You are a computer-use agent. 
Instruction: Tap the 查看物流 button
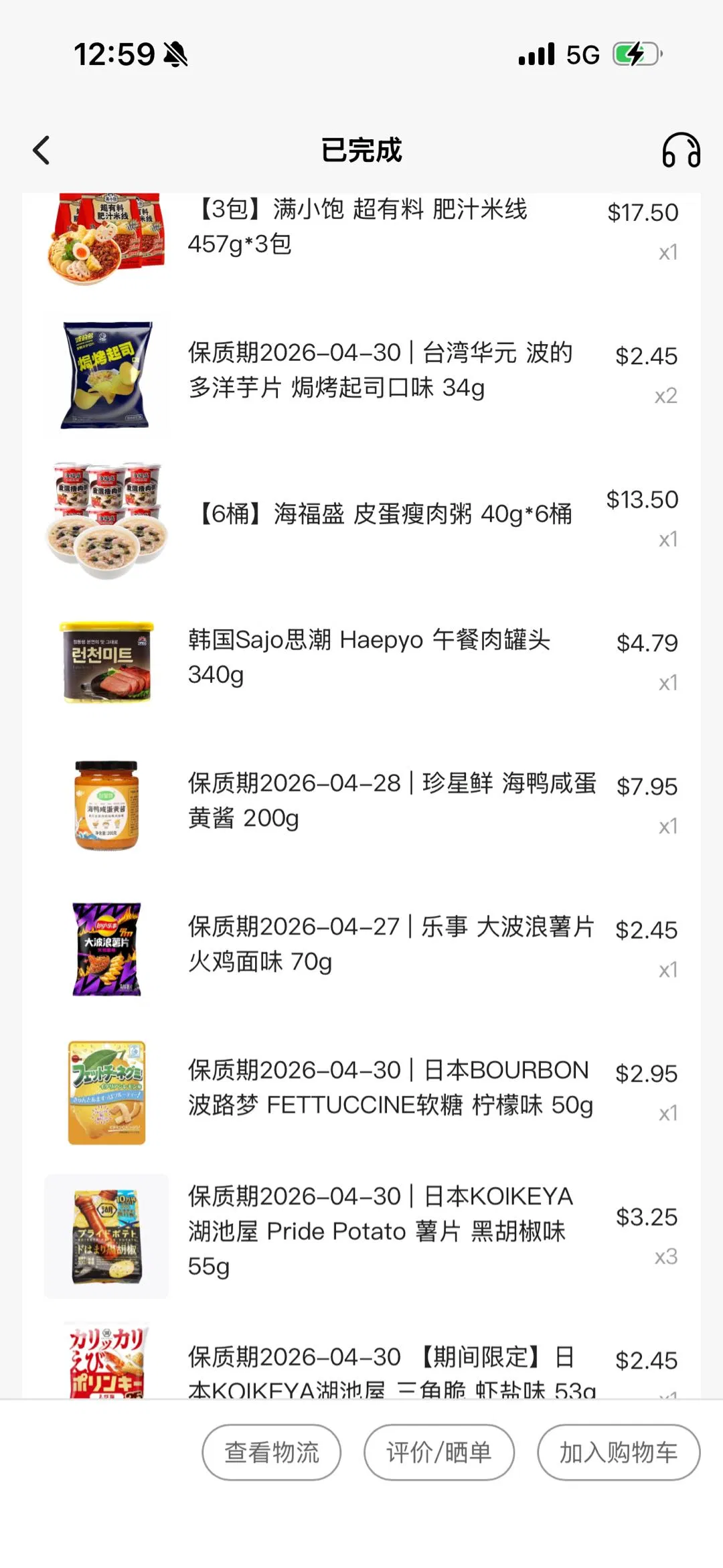click(x=271, y=1452)
